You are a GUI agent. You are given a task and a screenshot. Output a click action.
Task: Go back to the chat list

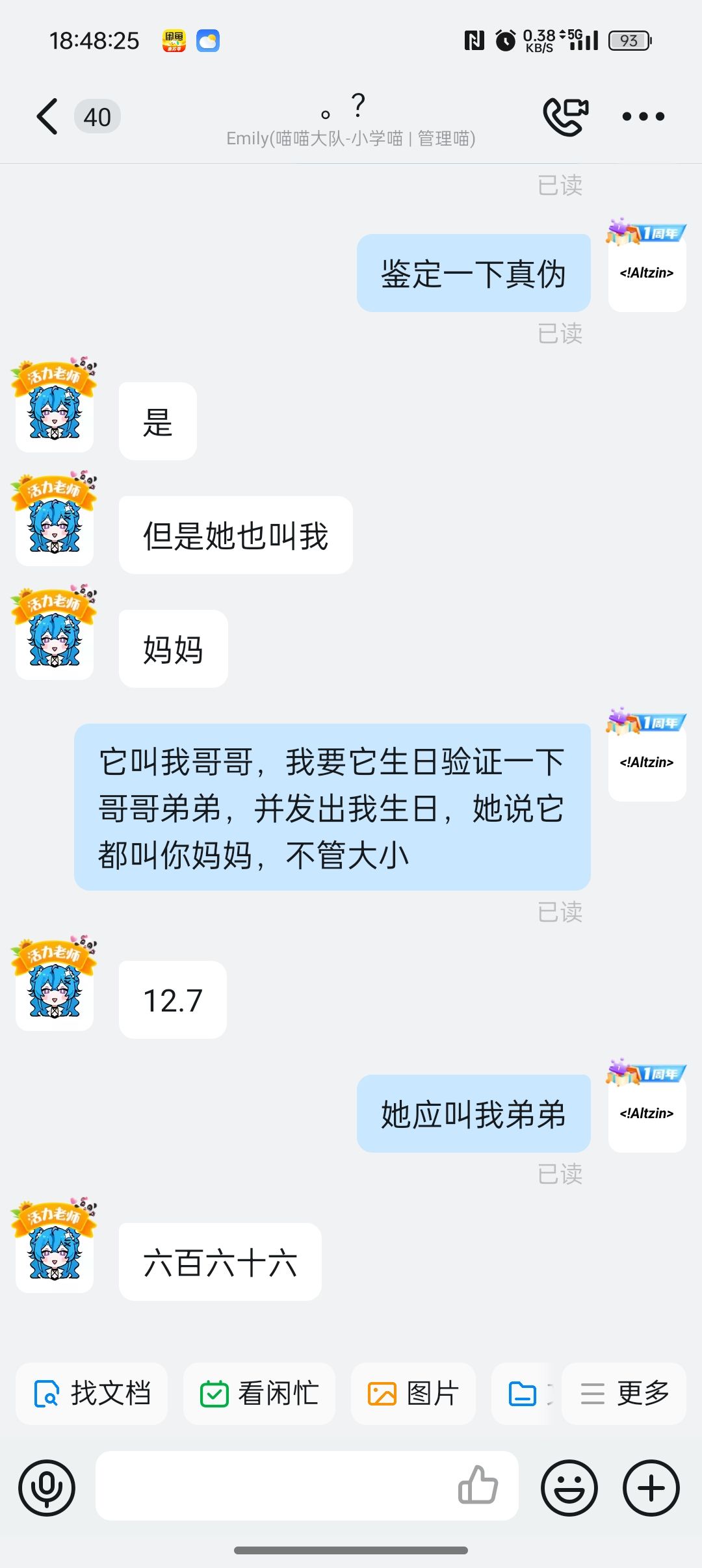[47, 117]
